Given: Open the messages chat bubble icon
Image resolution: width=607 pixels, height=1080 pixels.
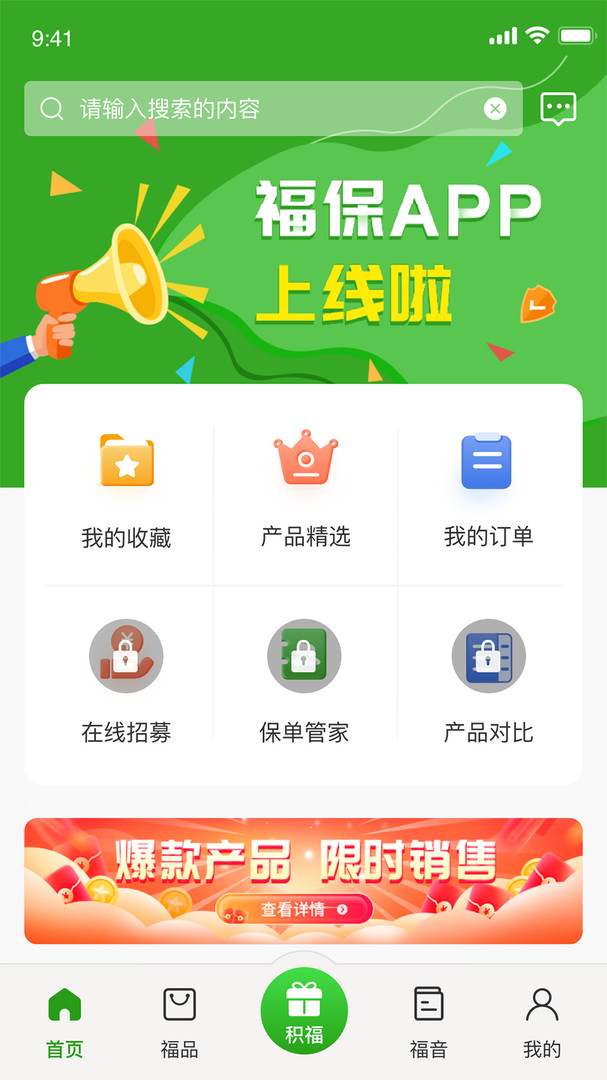Looking at the screenshot, I should coord(558,109).
